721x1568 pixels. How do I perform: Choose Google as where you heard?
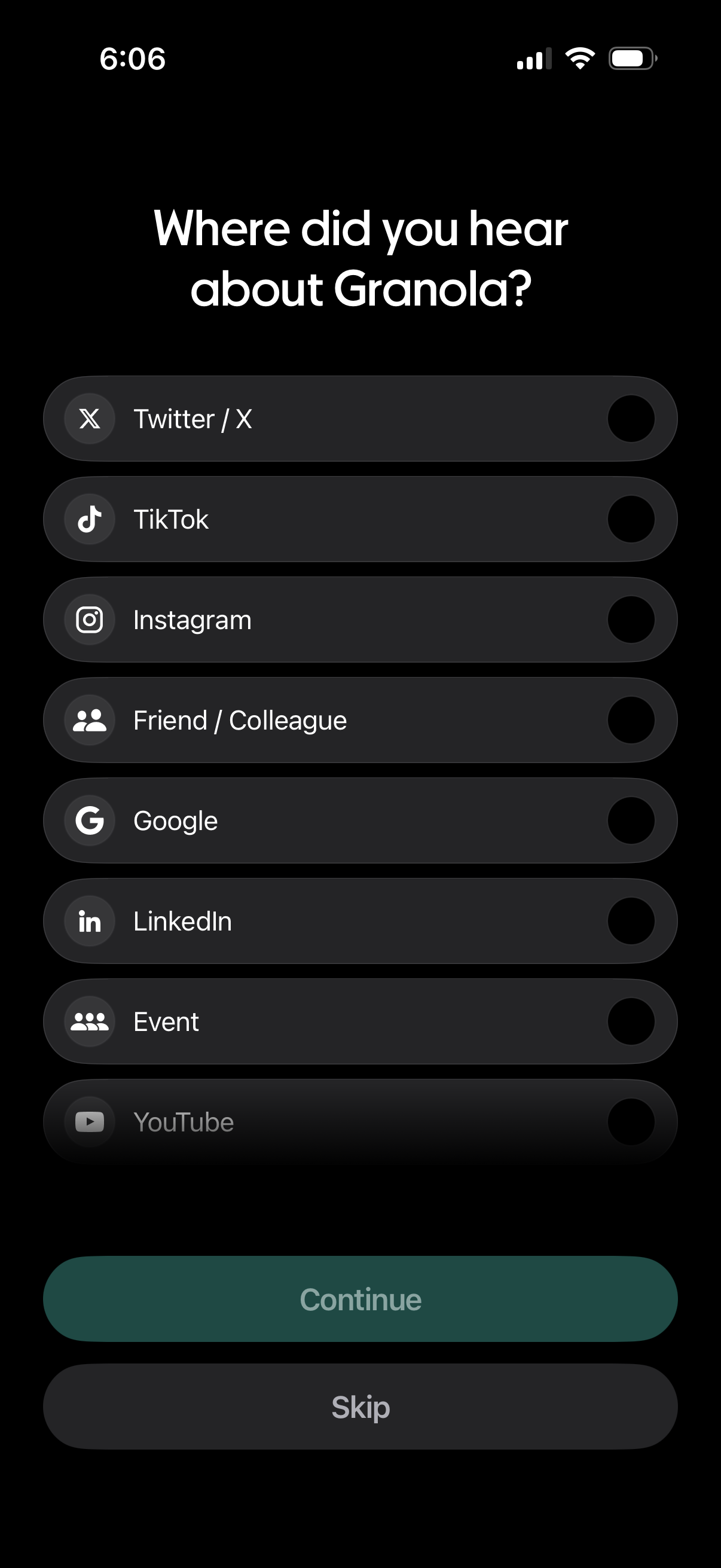[x=360, y=820]
